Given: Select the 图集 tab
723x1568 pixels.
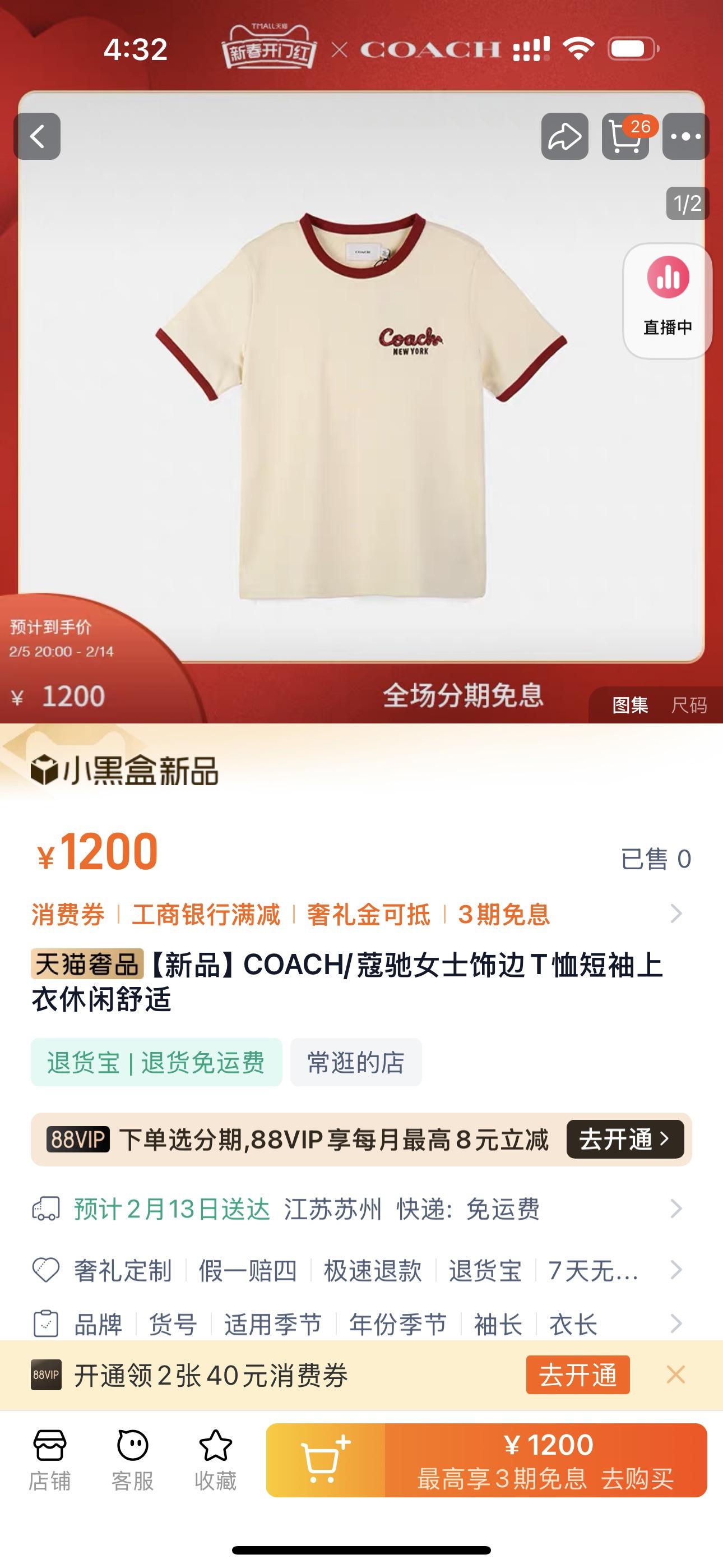Looking at the screenshot, I should pos(630,705).
